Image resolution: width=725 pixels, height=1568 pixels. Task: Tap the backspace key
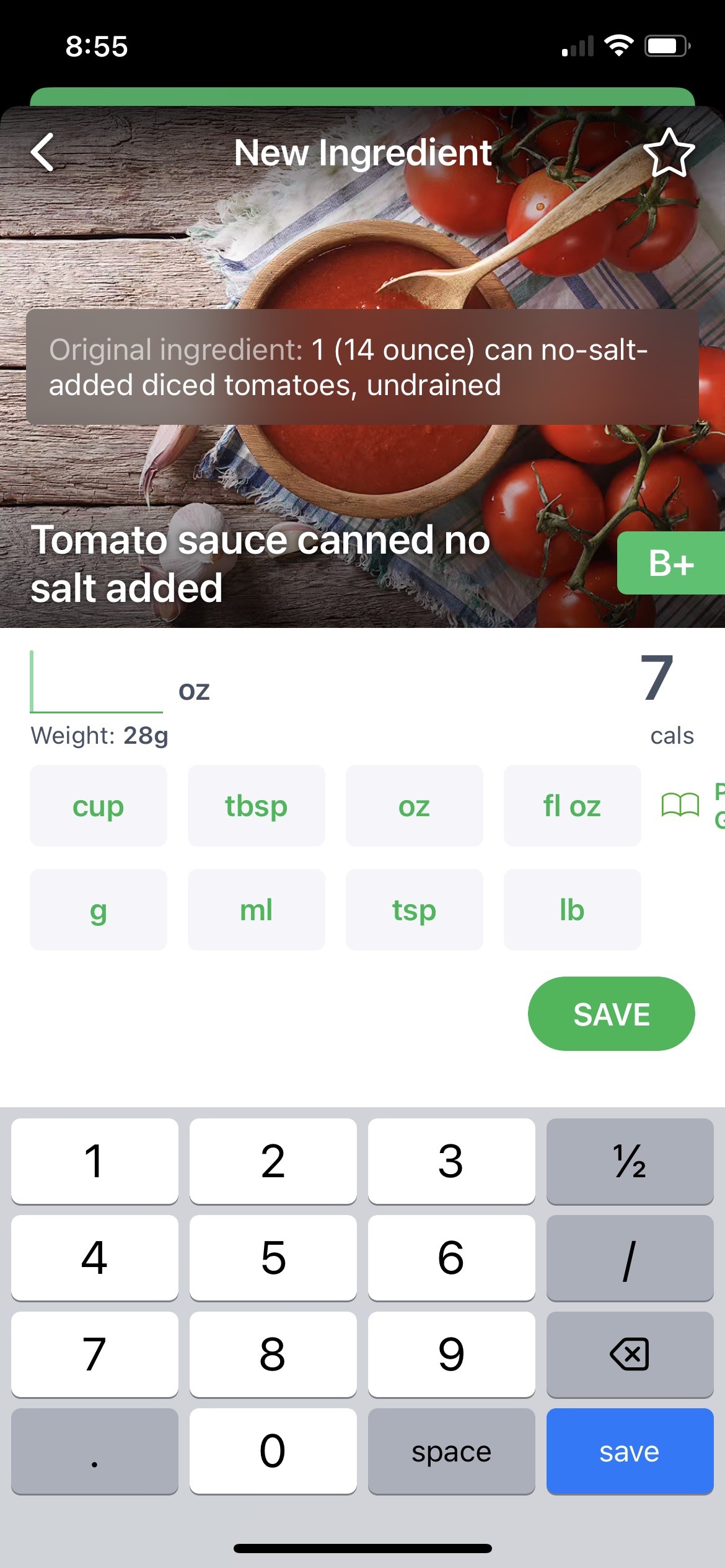click(630, 1354)
